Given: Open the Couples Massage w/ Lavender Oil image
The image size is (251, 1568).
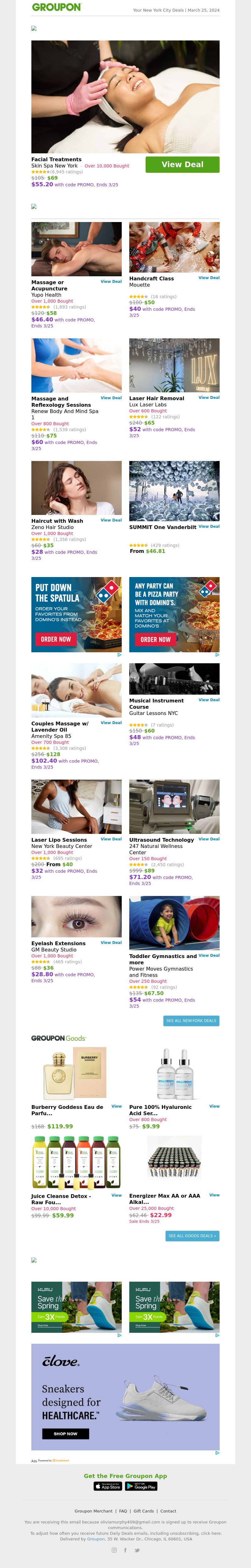Looking at the screenshot, I should pos(76,690).
